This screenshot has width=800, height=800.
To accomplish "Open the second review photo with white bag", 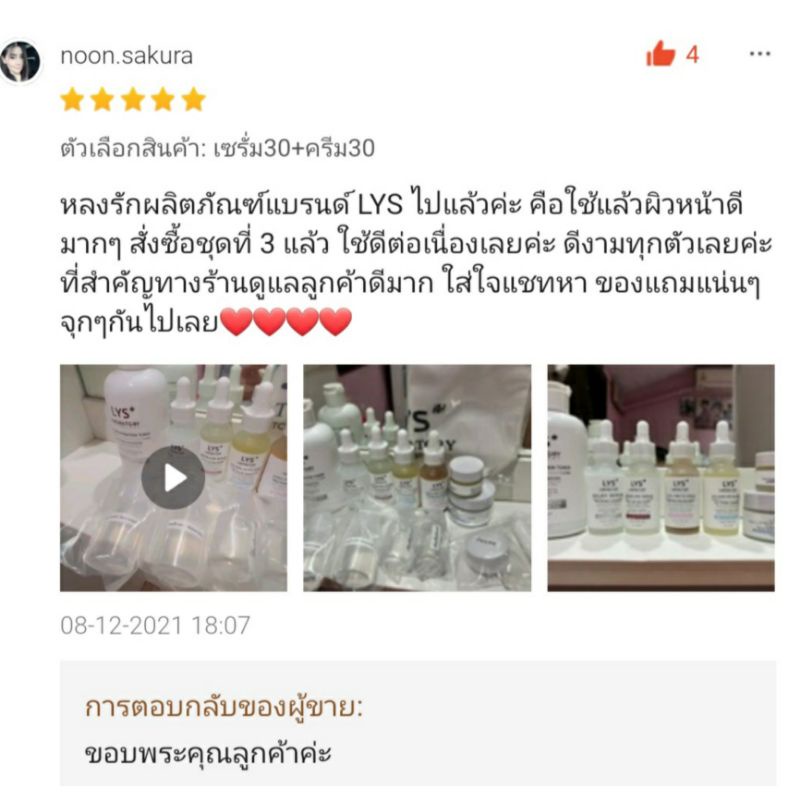I will pyautogui.click(x=417, y=478).
